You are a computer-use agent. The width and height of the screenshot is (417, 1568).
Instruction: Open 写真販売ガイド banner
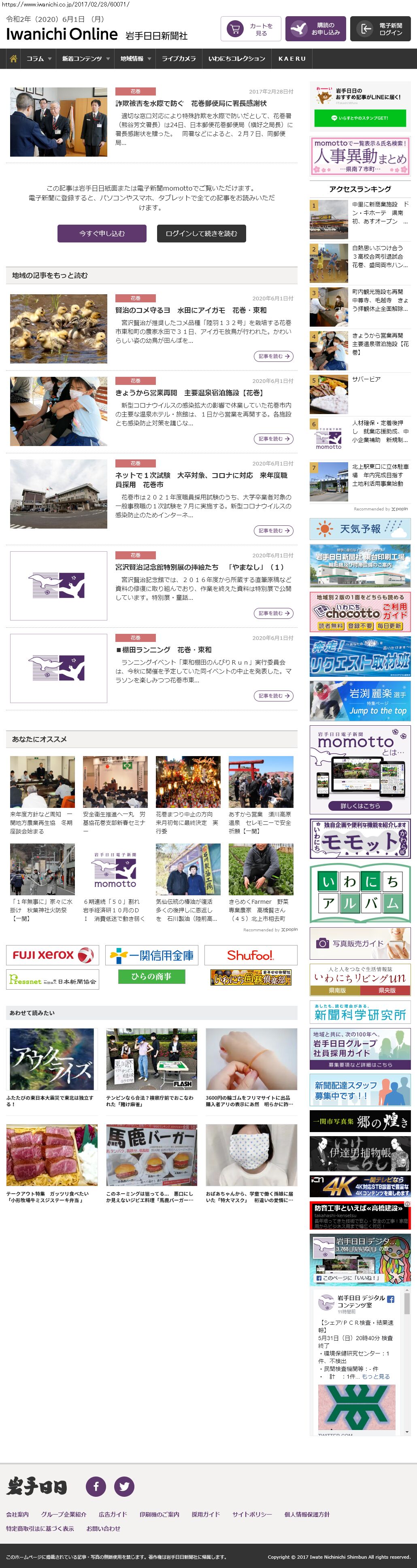coord(360,943)
